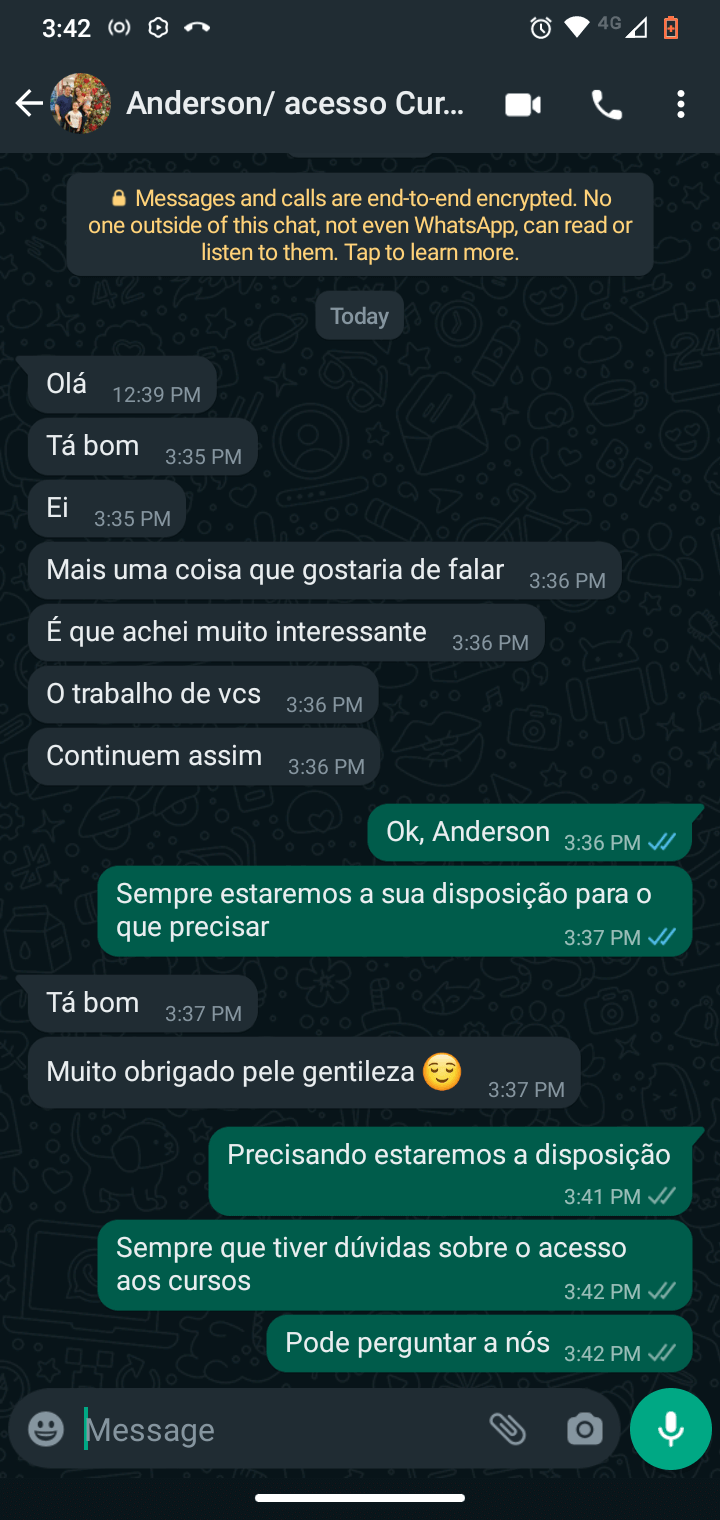
Task: Go back to the chat list
Action: 29,103
